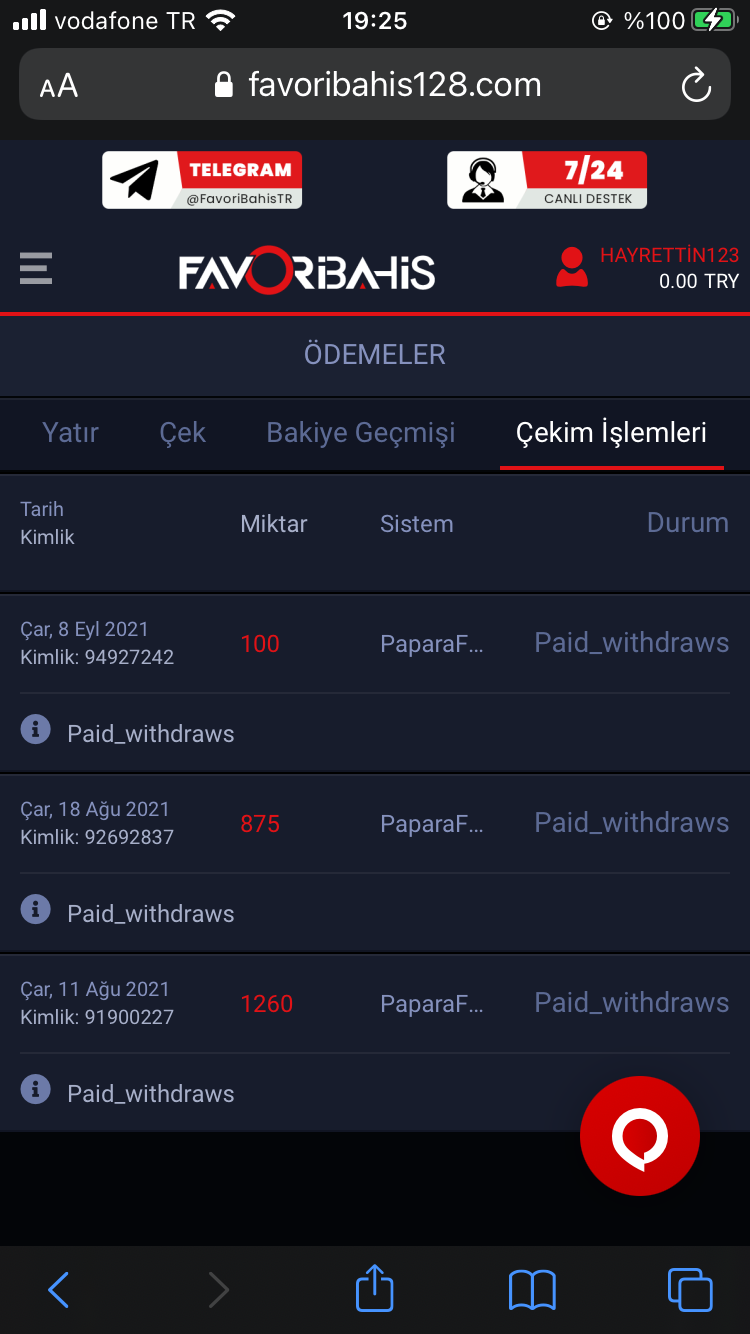Image resolution: width=750 pixels, height=1334 pixels.
Task: Open the 7/24 Canlı Destek banner
Action: 547,180
